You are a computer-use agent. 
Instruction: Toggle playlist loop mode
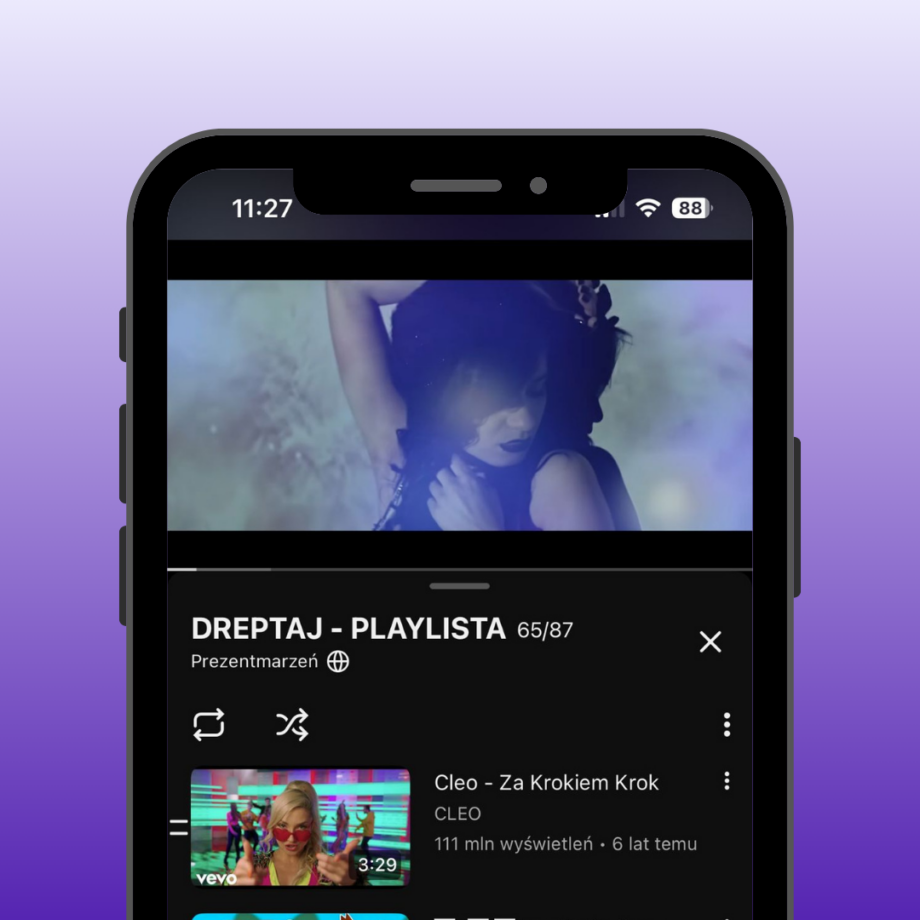point(209,725)
